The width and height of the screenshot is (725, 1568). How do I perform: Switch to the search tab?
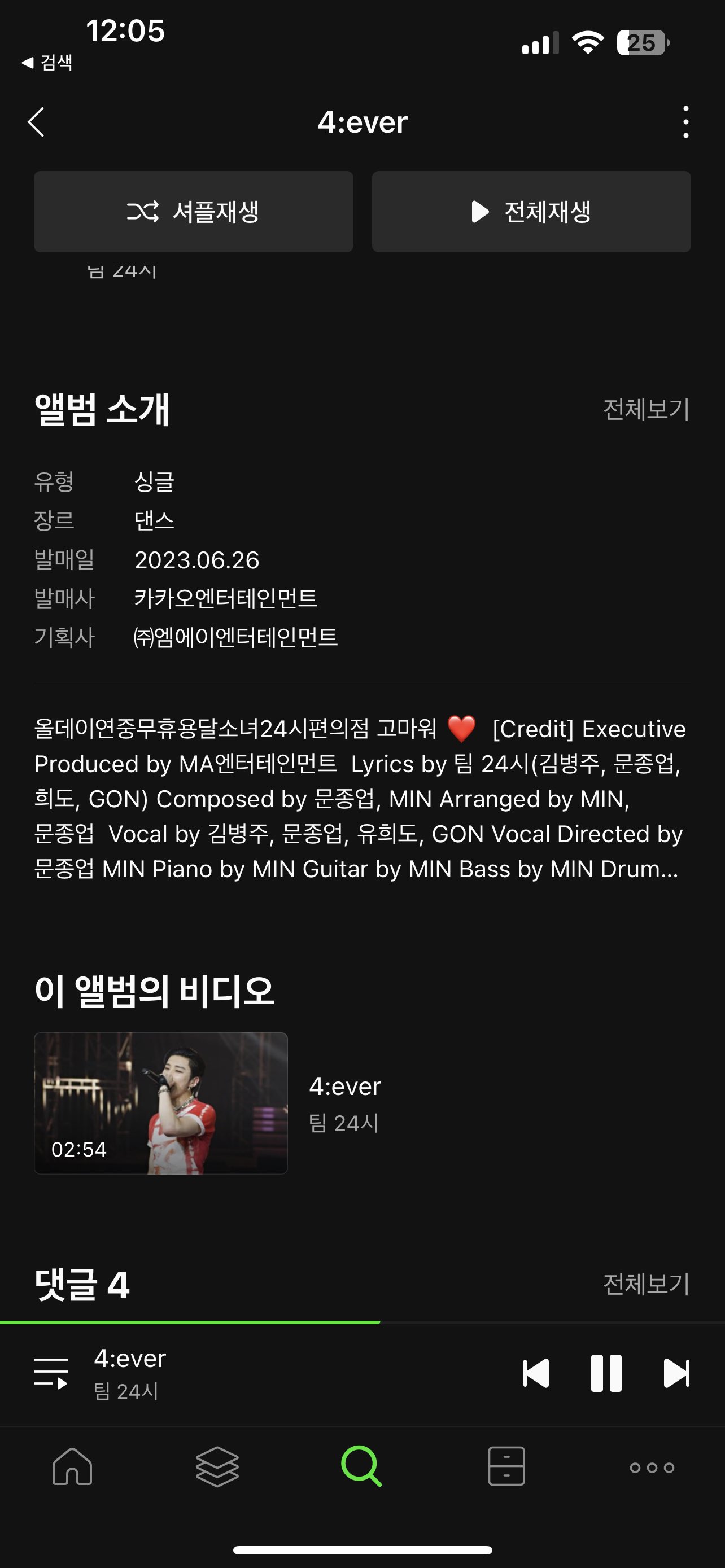[x=361, y=1467]
